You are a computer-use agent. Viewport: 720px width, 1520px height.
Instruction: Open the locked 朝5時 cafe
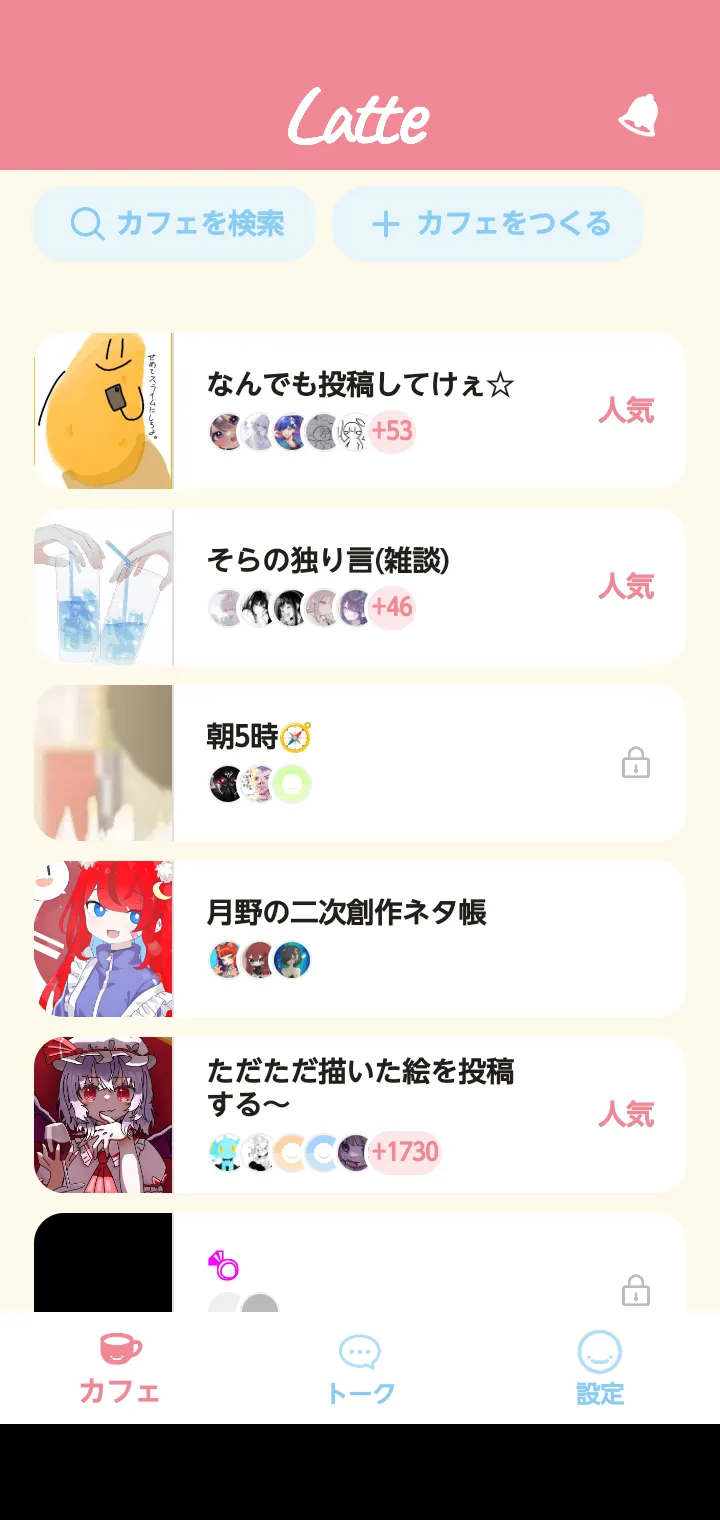click(x=360, y=763)
